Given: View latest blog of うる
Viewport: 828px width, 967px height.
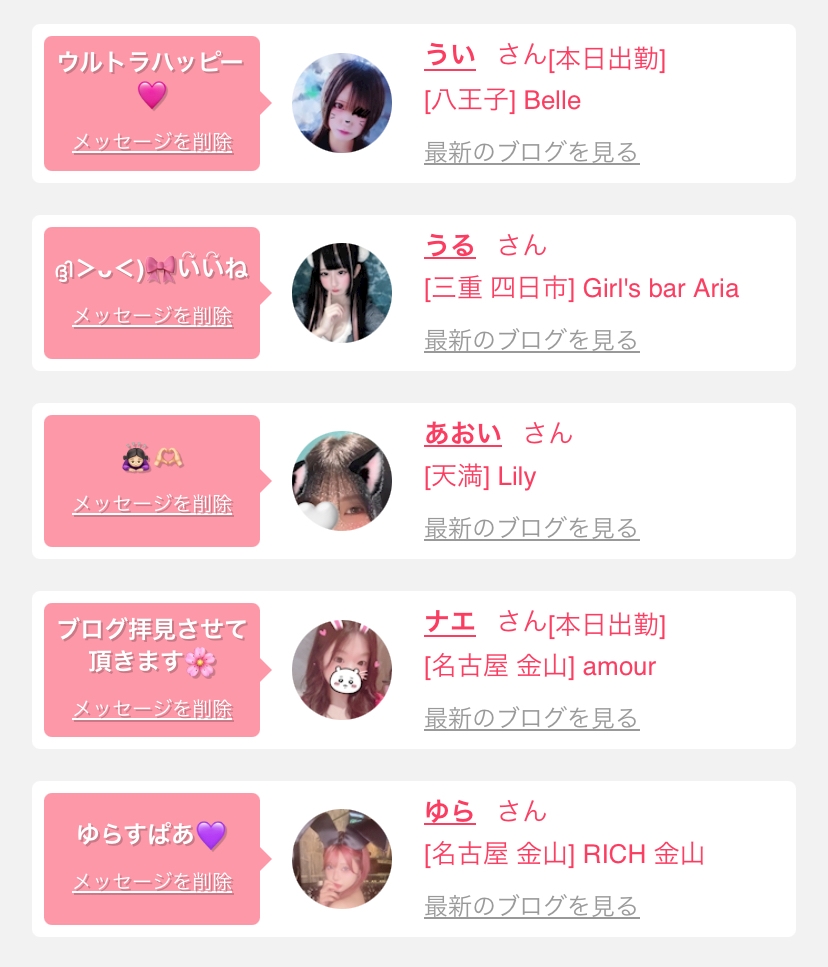Looking at the screenshot, I should [531, 340].
